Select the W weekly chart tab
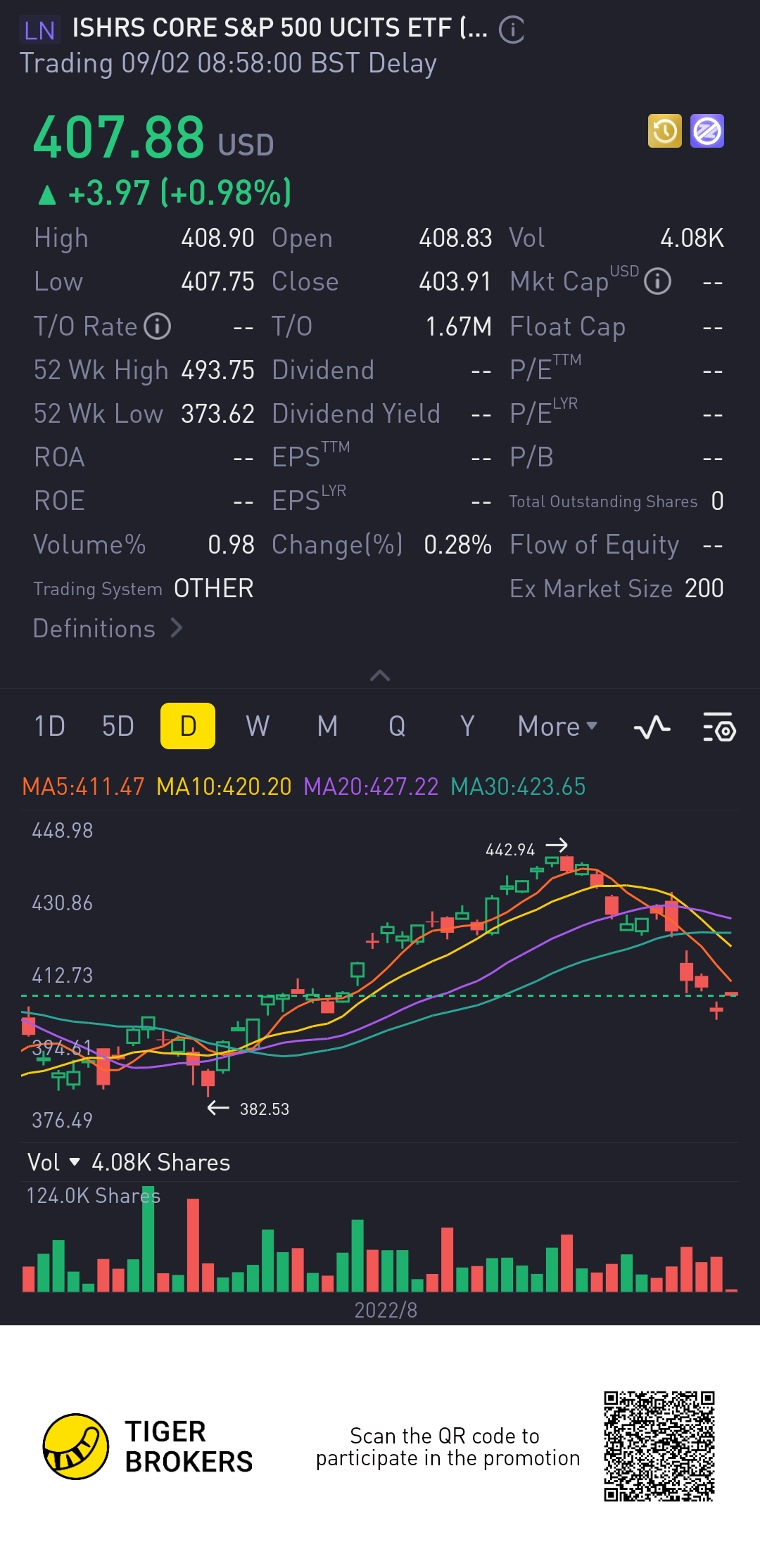Viewport: 760px width, 1568px height. pos(258,726)
